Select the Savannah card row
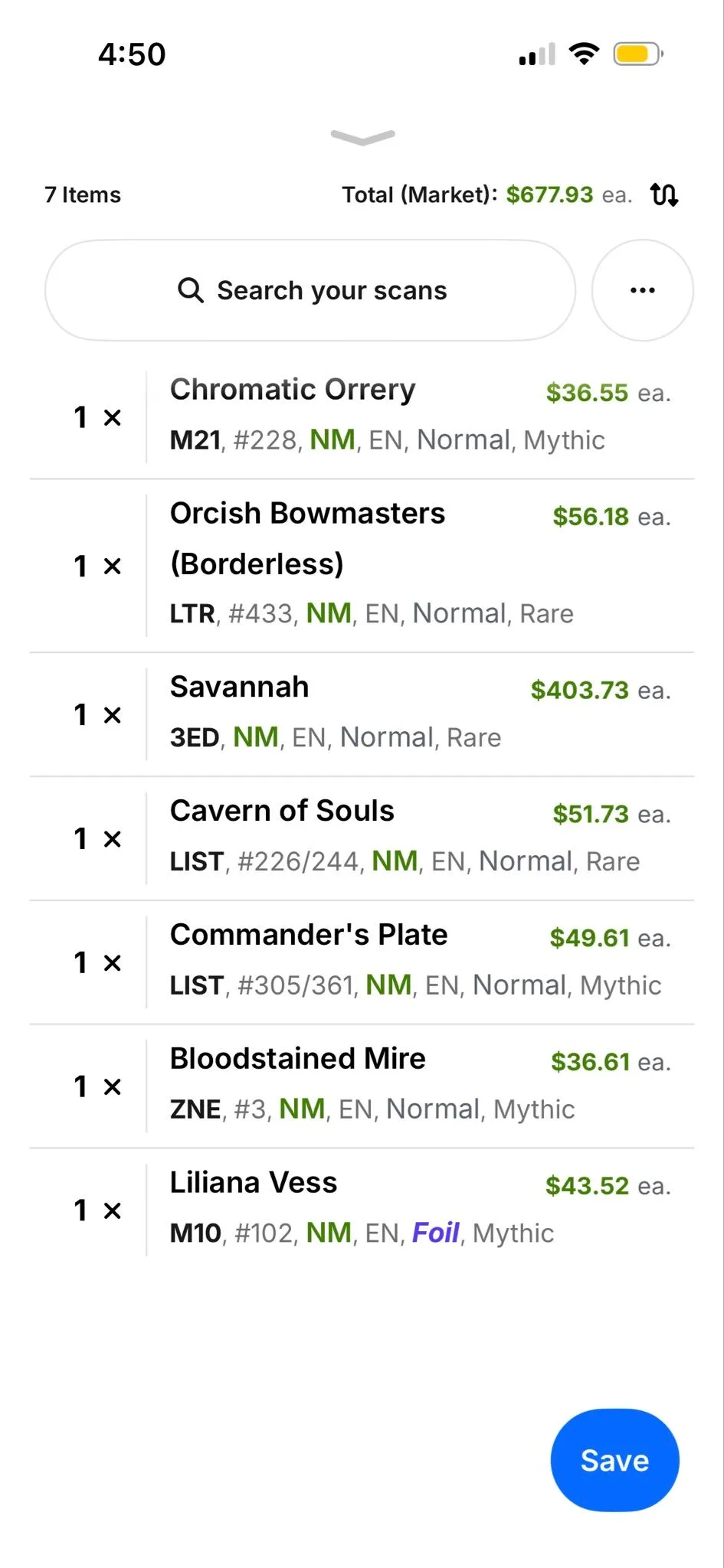The height and width of the screenshot is (1568, 724). 362,714
